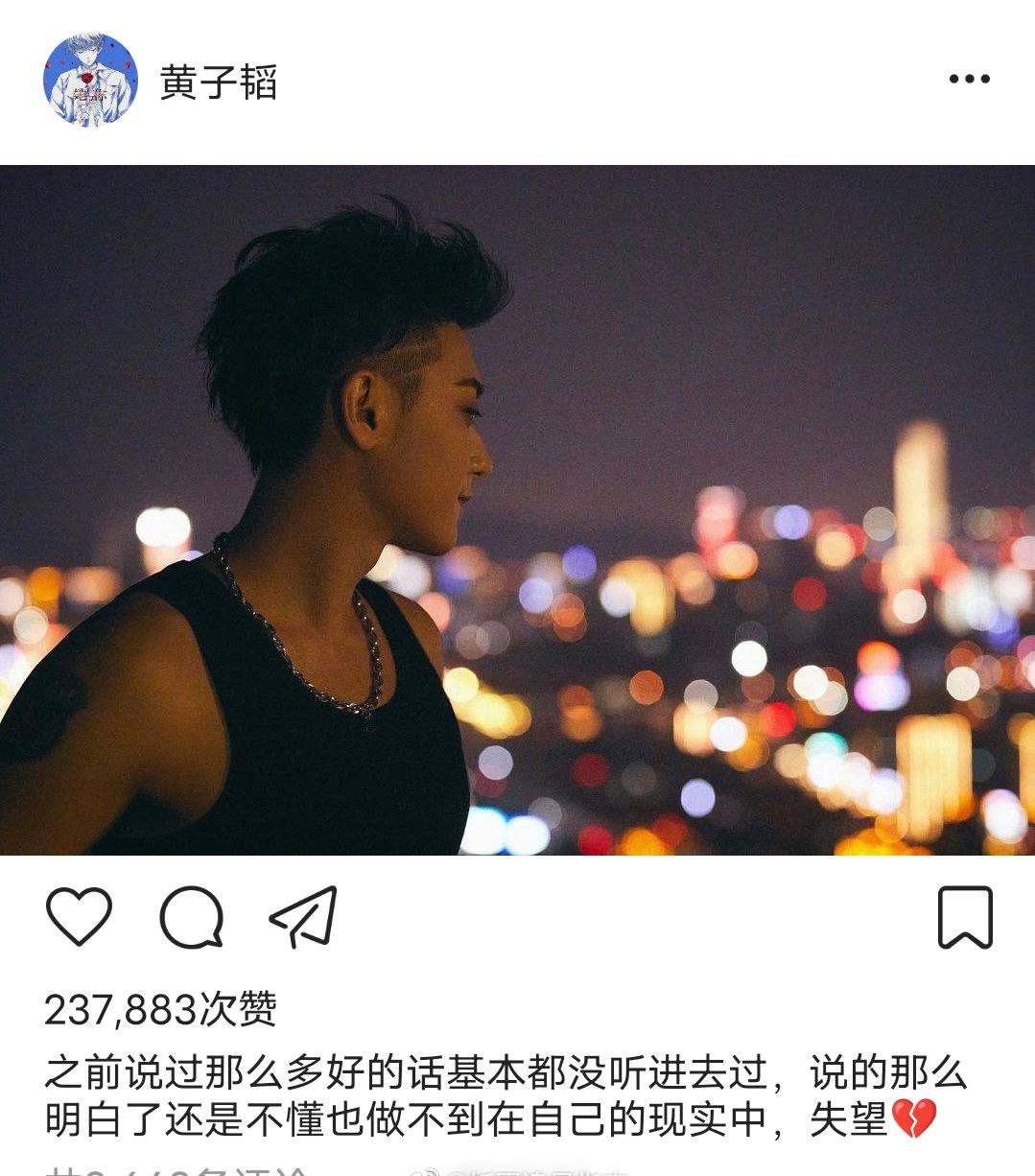1035x1176 pixels.
Task: Open the three-dot overflow menu
Action: pos(969,80)
